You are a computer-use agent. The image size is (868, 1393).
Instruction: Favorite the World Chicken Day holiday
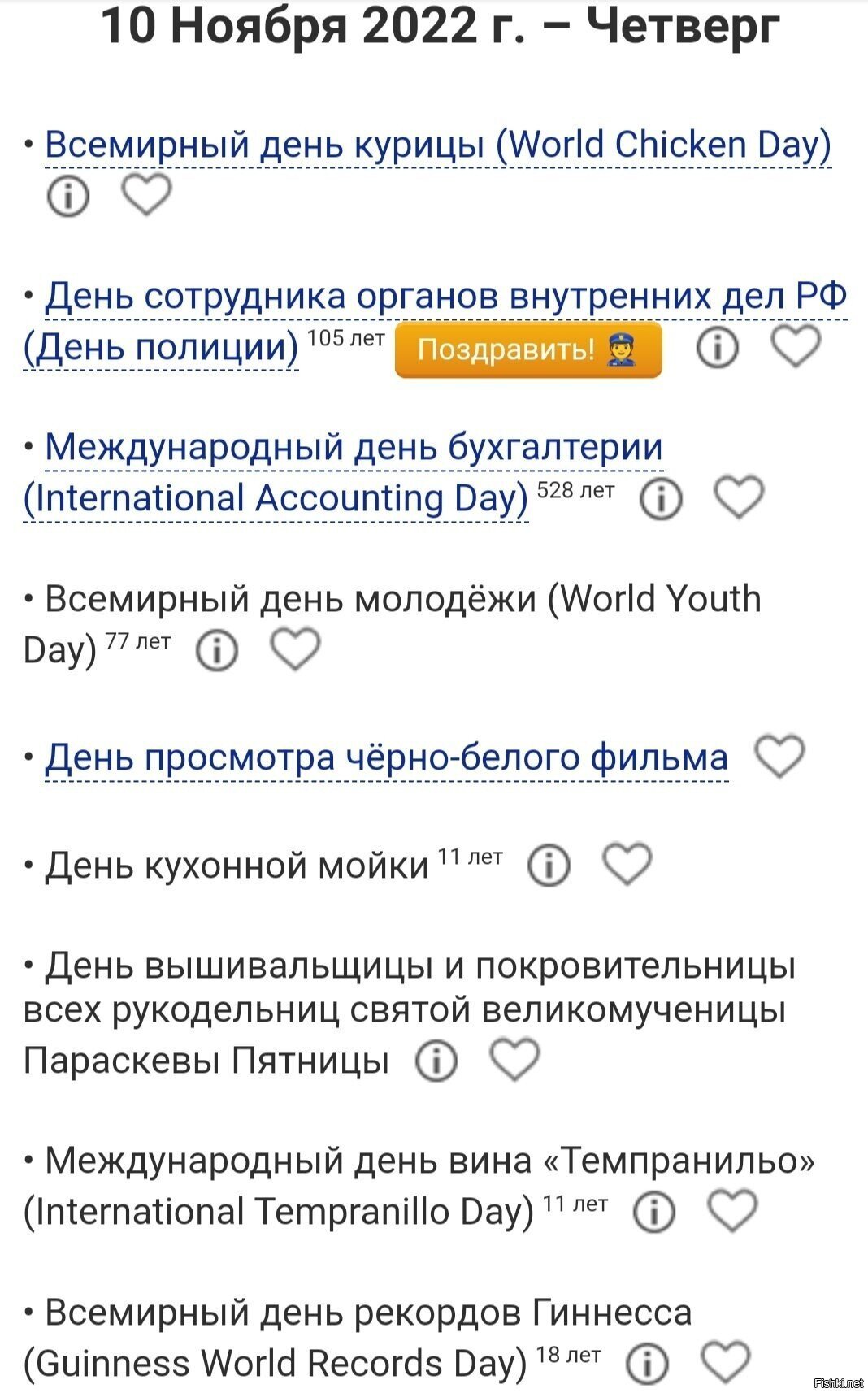coord(145,193)
